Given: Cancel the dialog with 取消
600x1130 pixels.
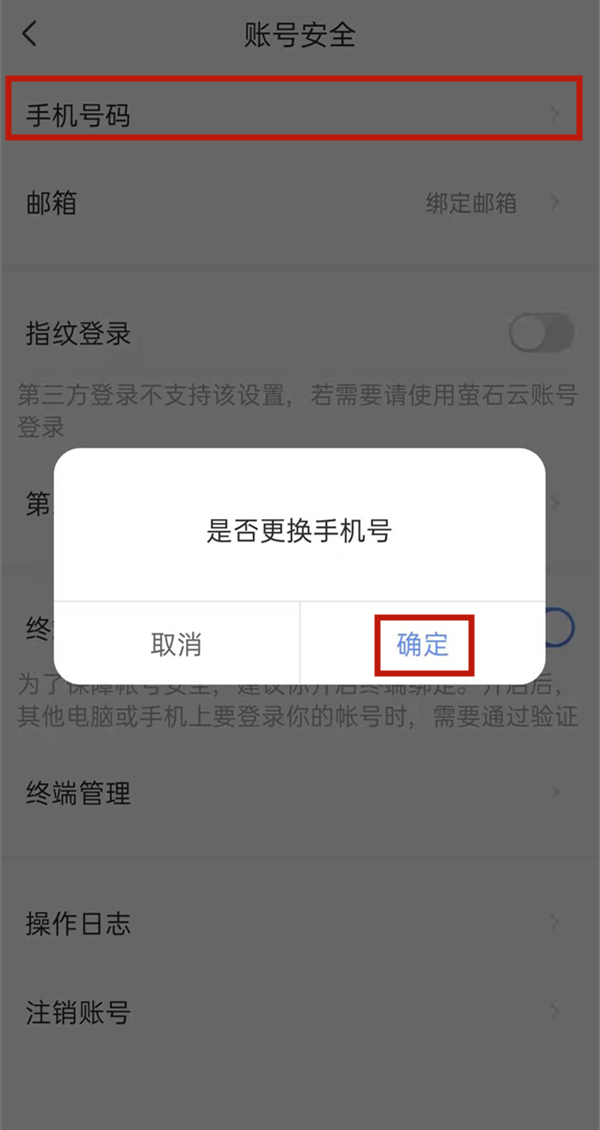Looking at the screenshot, I should click(x=177, y=644).
